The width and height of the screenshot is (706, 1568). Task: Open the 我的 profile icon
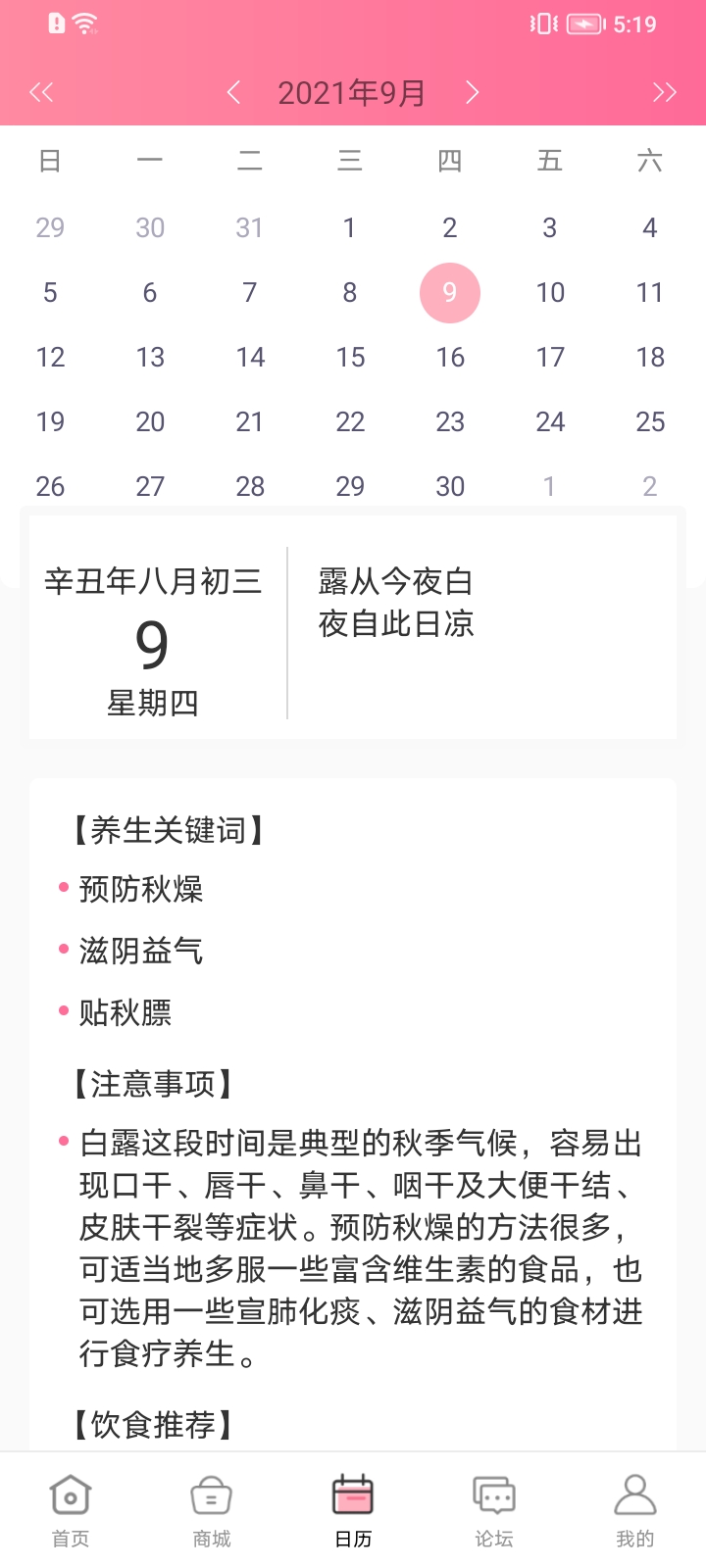pyautogui.click(x=635, y=1496)
